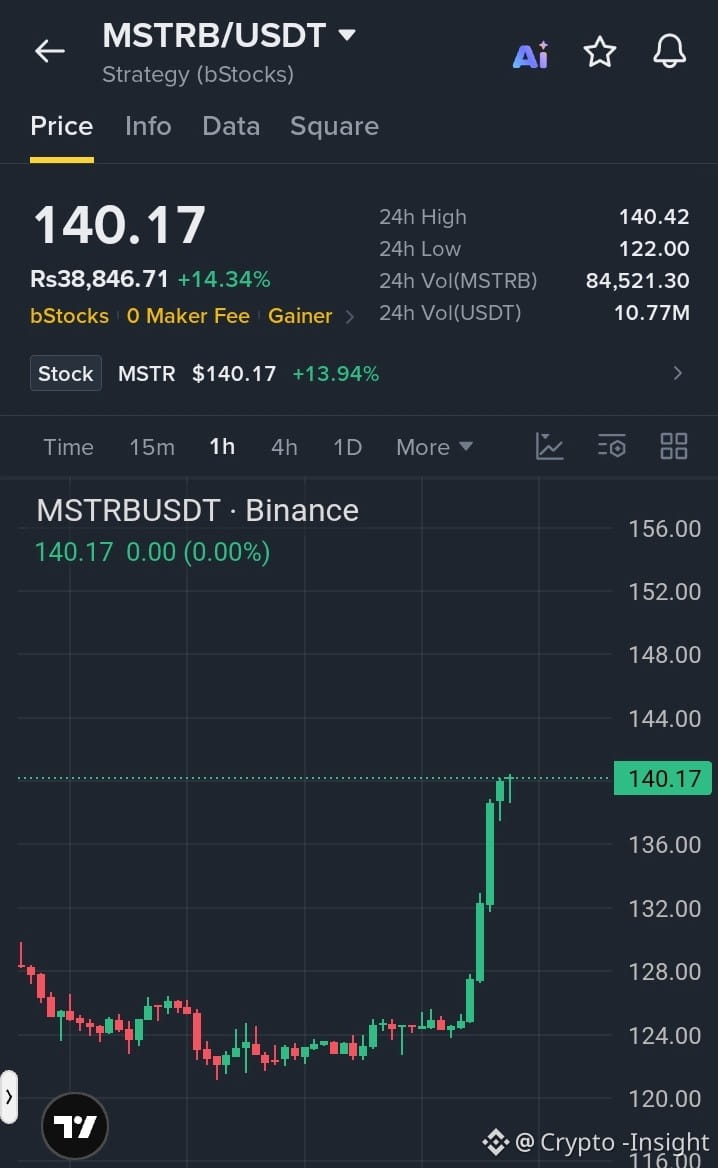The height and width of the screenshot is (1168, 718).
Task: Open the bStocks Gainer tags row
Action: point(192,316)
